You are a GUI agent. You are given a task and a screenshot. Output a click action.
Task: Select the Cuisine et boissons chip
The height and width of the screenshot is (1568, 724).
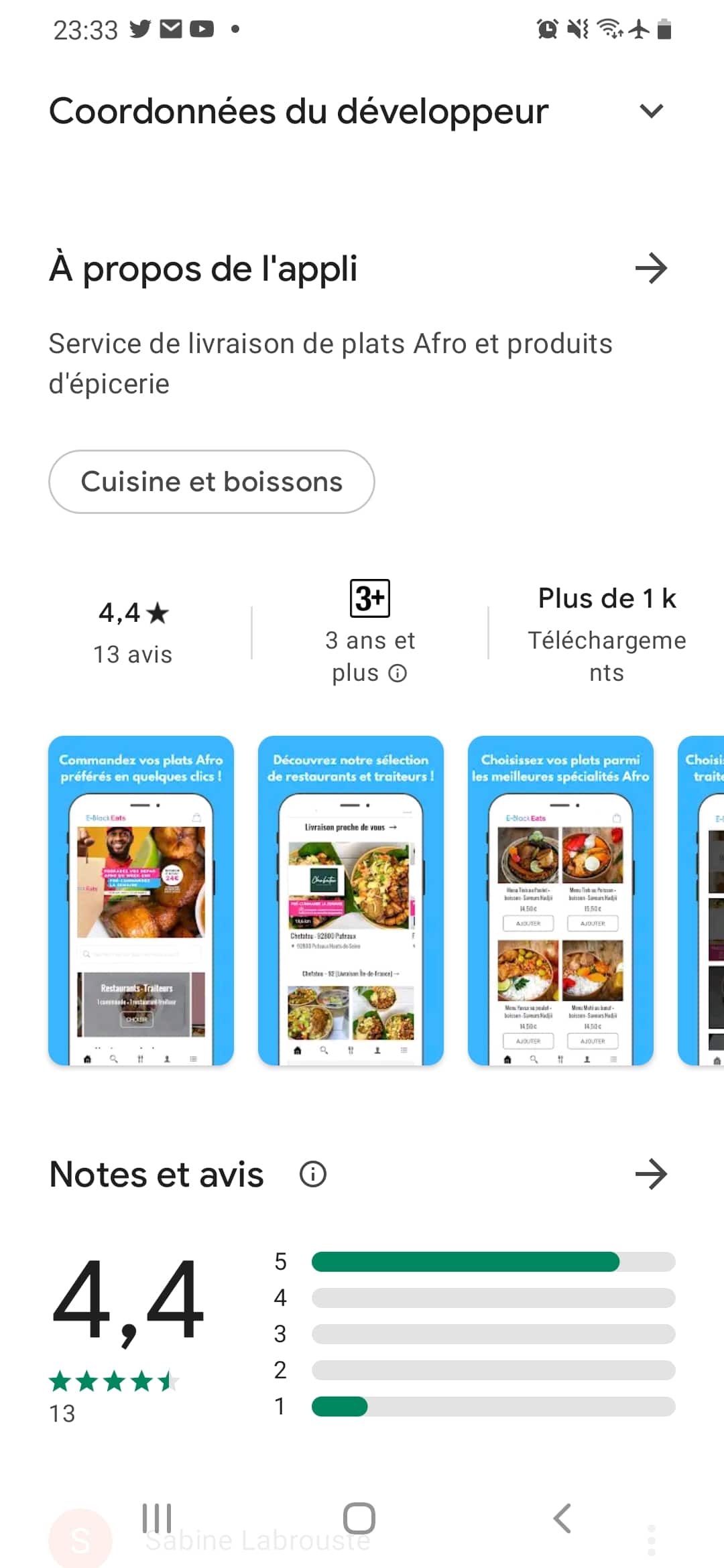[x=211, y=482]
